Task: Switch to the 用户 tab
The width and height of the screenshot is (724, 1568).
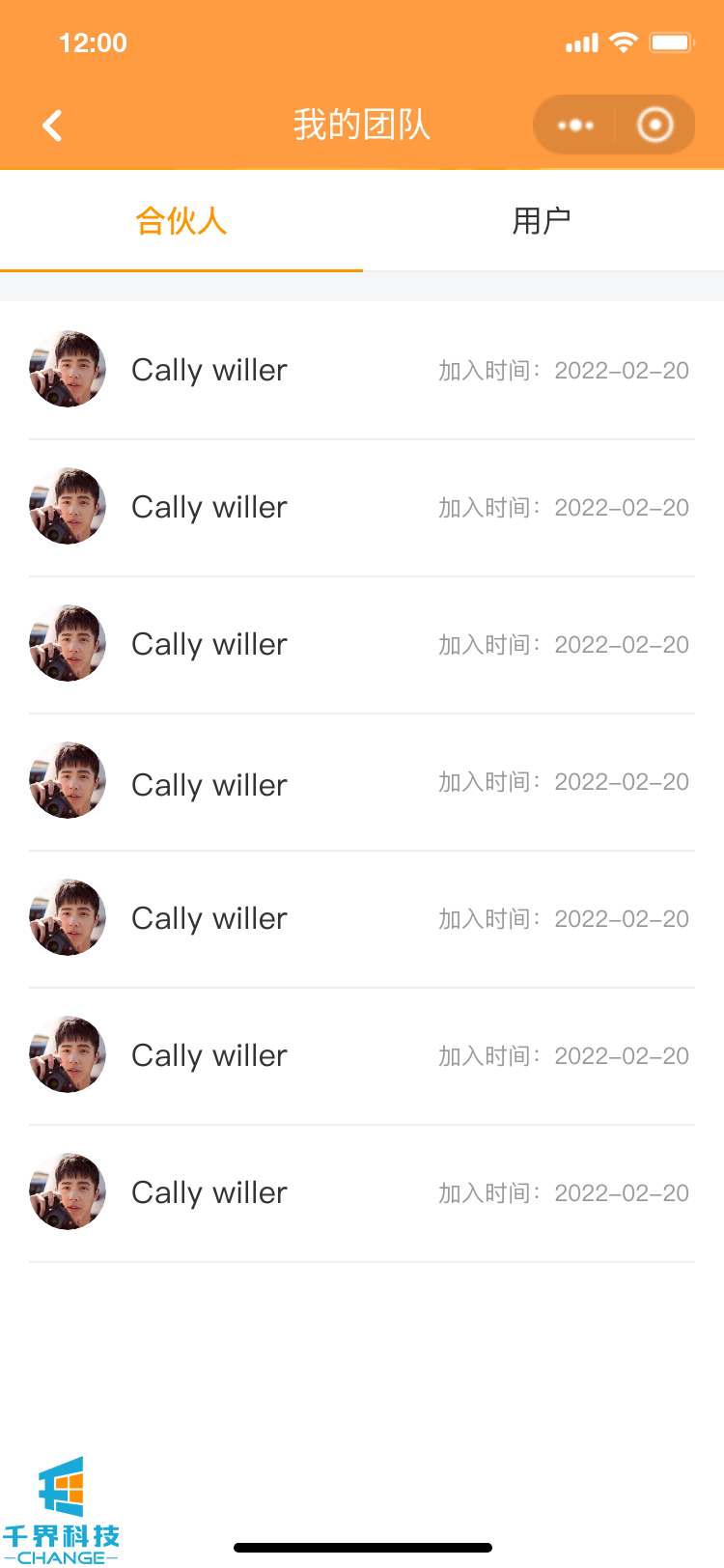Action: 542,221
